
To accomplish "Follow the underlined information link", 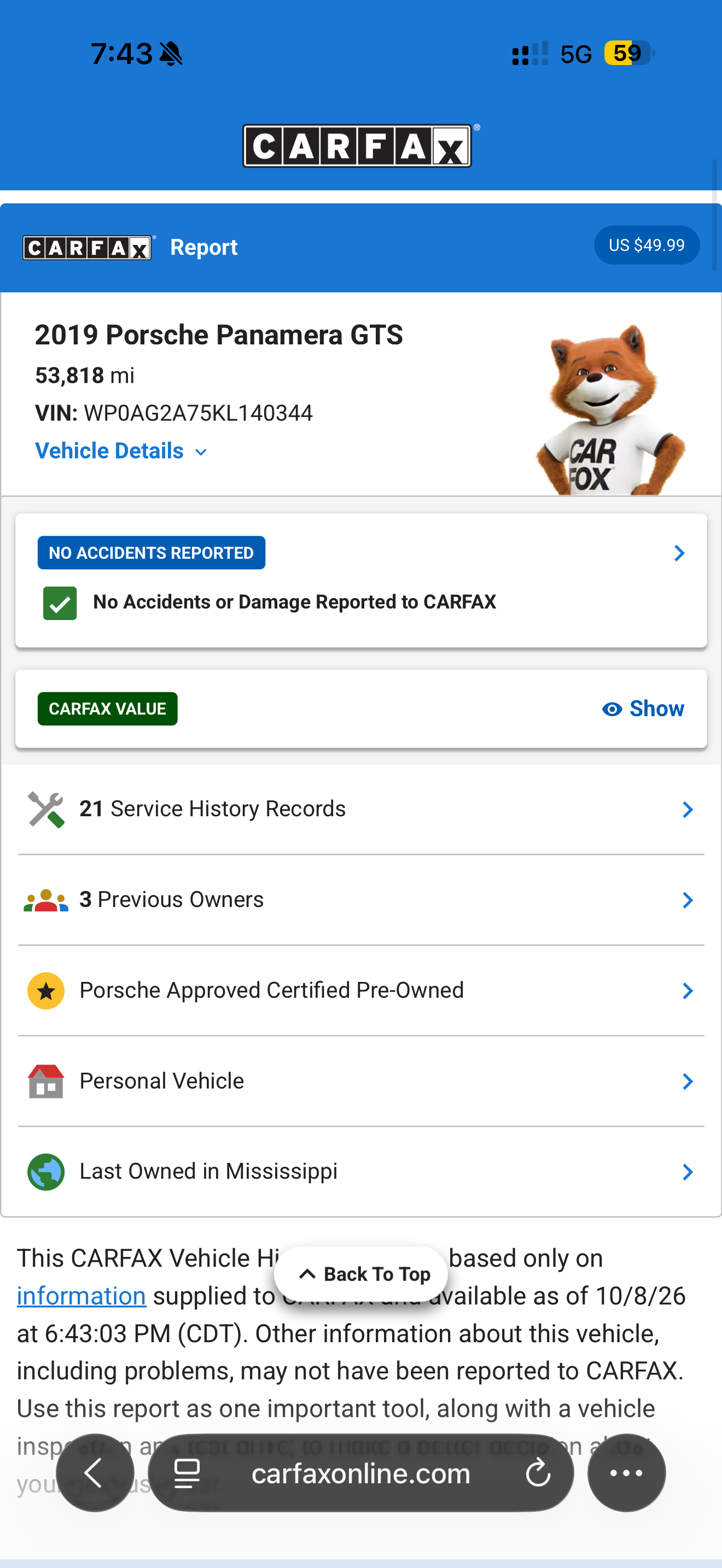I will [81, 1296].
